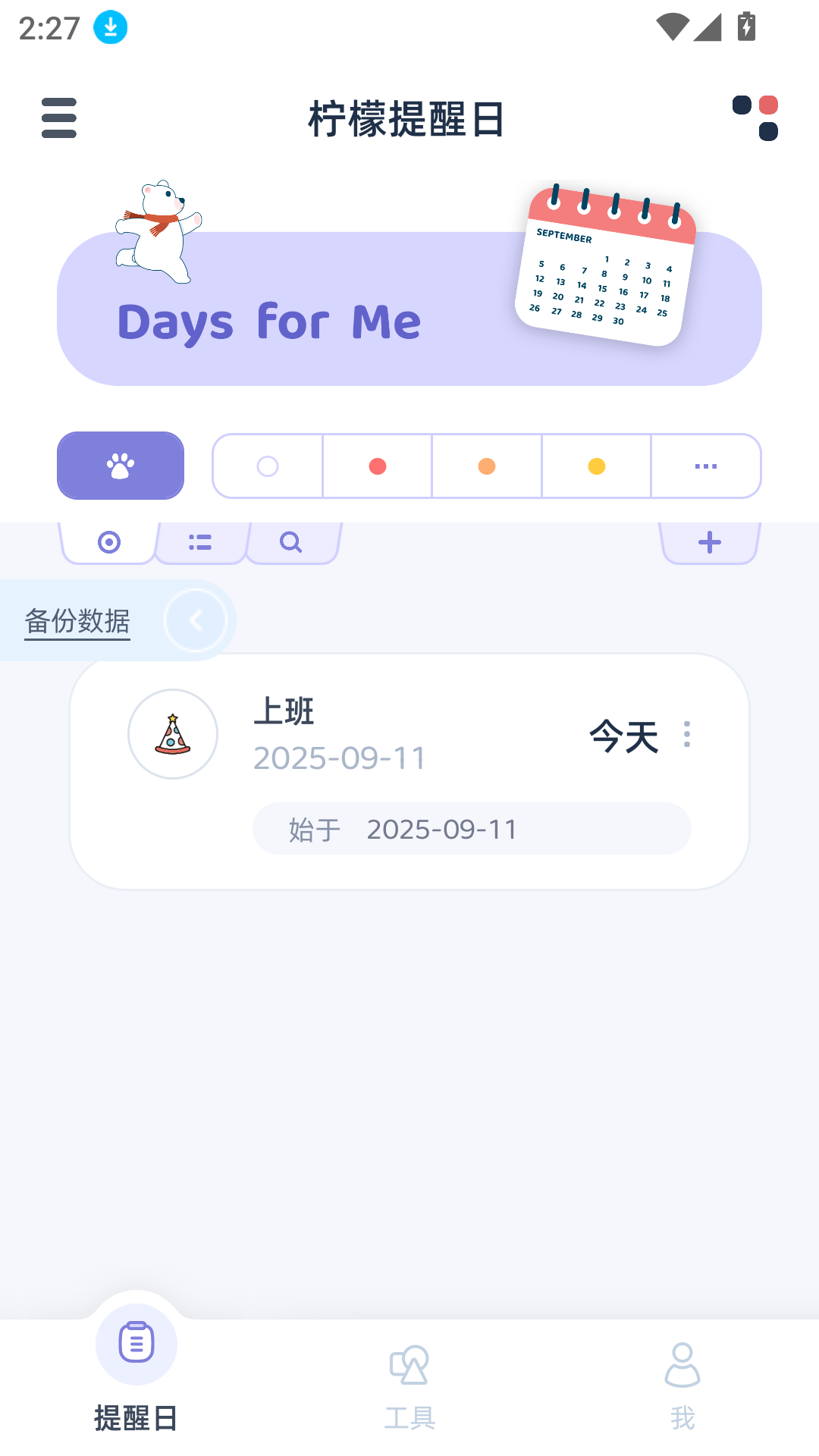Viewport: 819px width, 1456px height.
Task: Add a new reminder with the plus icon
Action: pyautogui.click(x=710, y=541)
